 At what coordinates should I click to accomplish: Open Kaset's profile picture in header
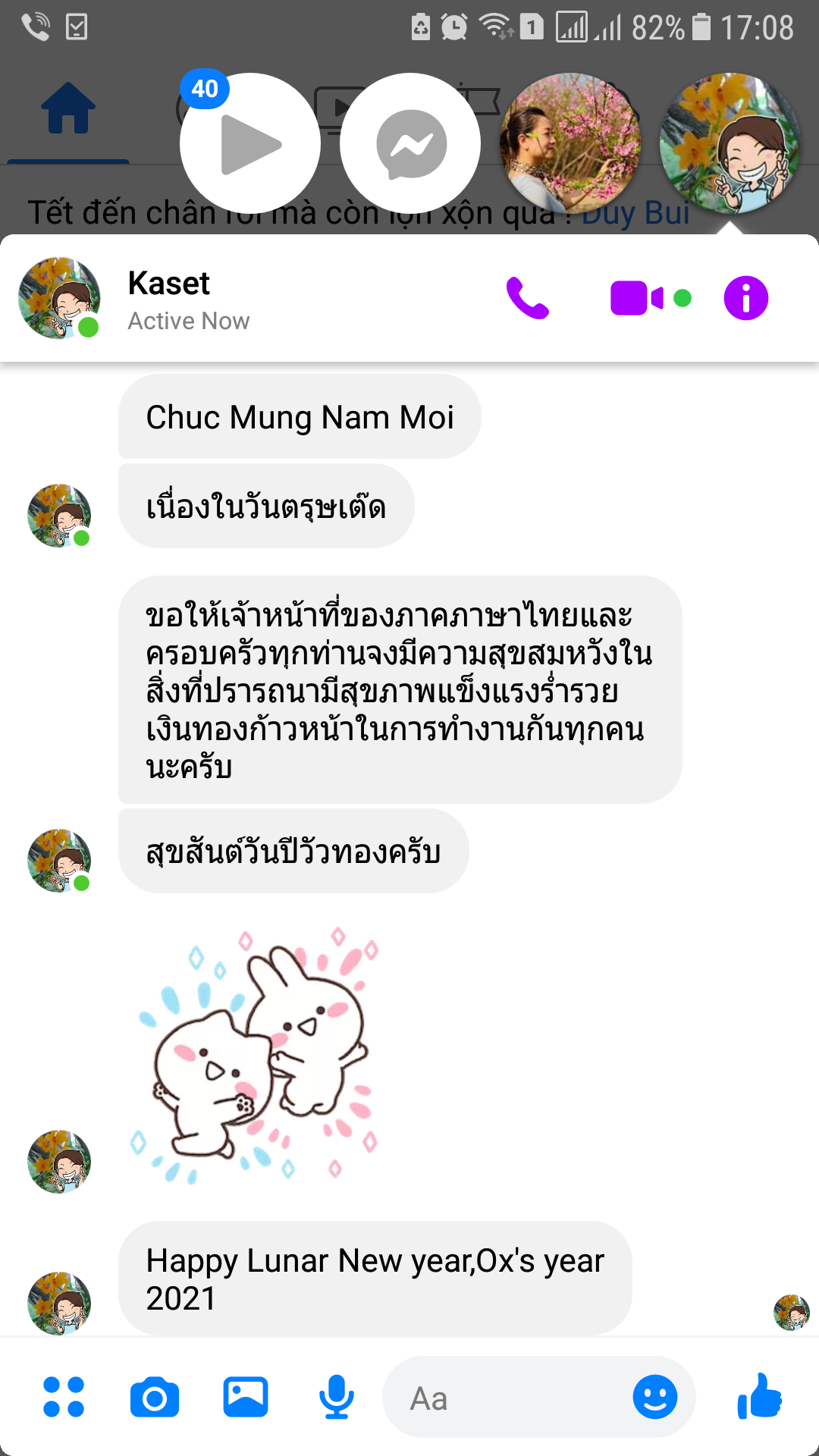[x=59, y=298]
